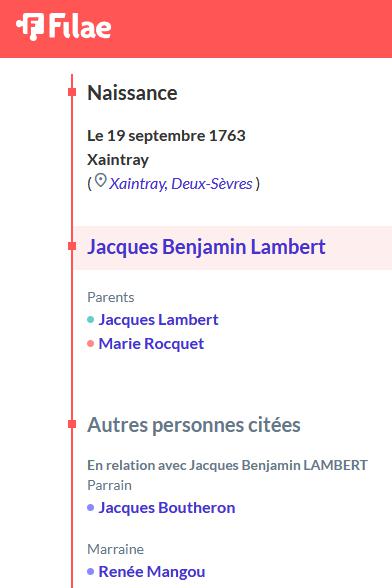Open the Xaintray, Deux-Sèvres location link
The height and width of the screenshot is (588, 392).
point(180,184)
